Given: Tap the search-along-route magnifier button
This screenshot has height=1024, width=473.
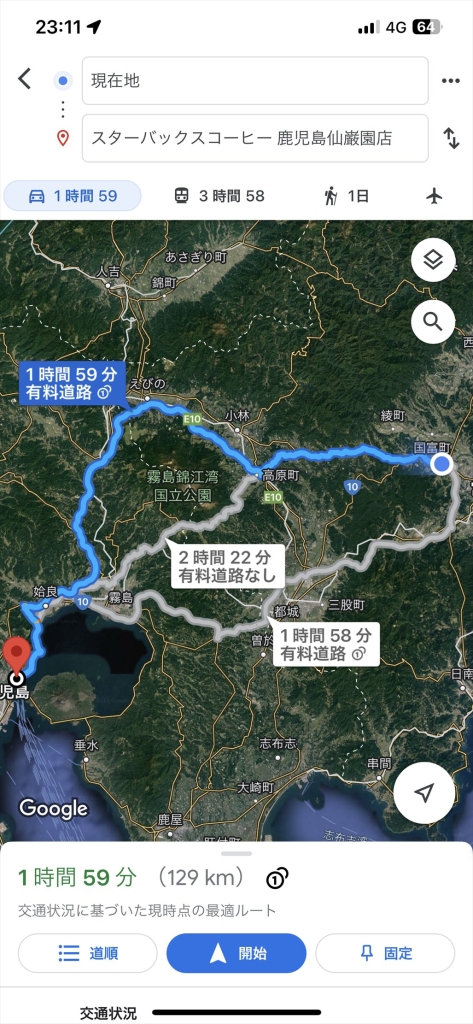Looking at the screenshot, I should click(x=433, y=321).
